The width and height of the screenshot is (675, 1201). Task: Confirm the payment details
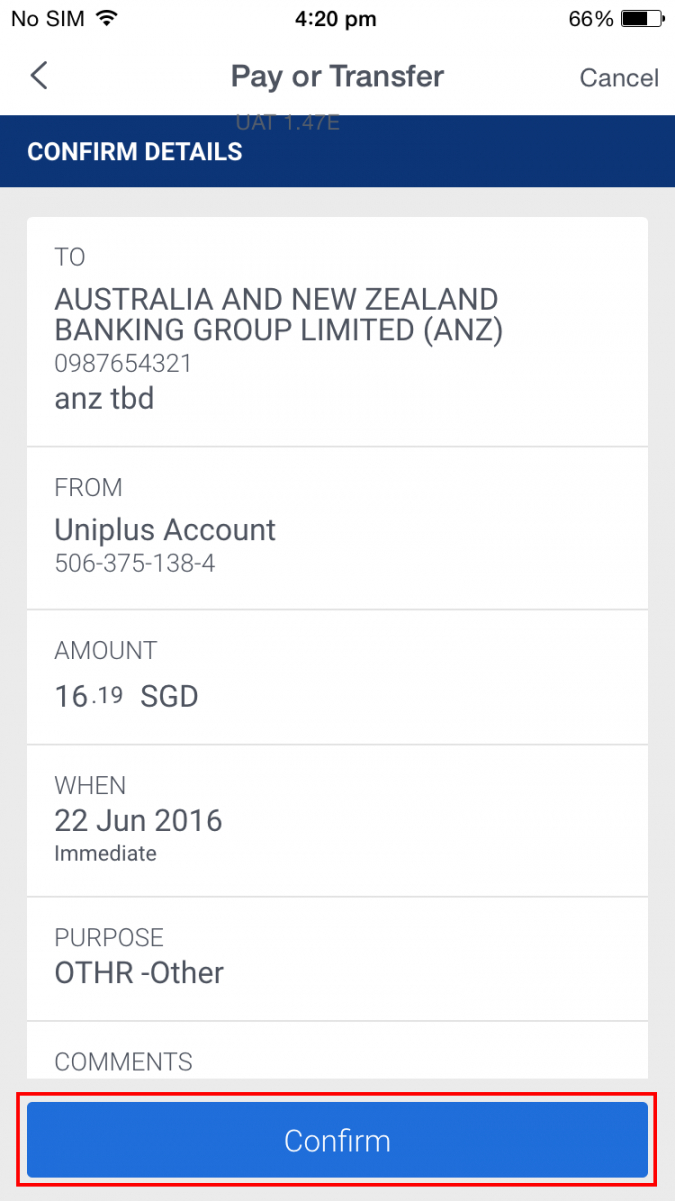[x=337, y=1140]
